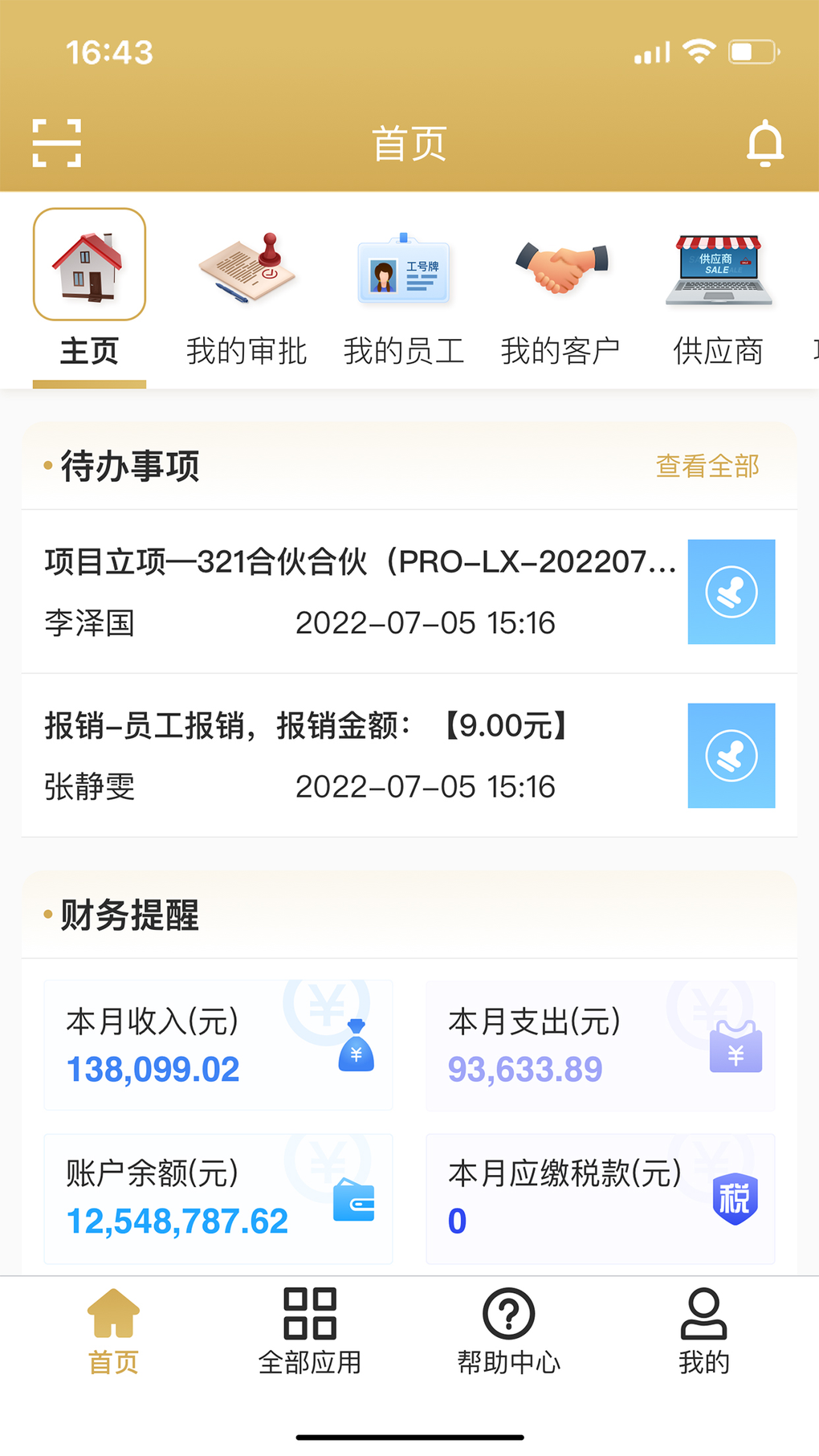Open the 项目立项 321合伙 to-do item
The width and height of the screenshot is (819, 1456).
click(353, 591)
